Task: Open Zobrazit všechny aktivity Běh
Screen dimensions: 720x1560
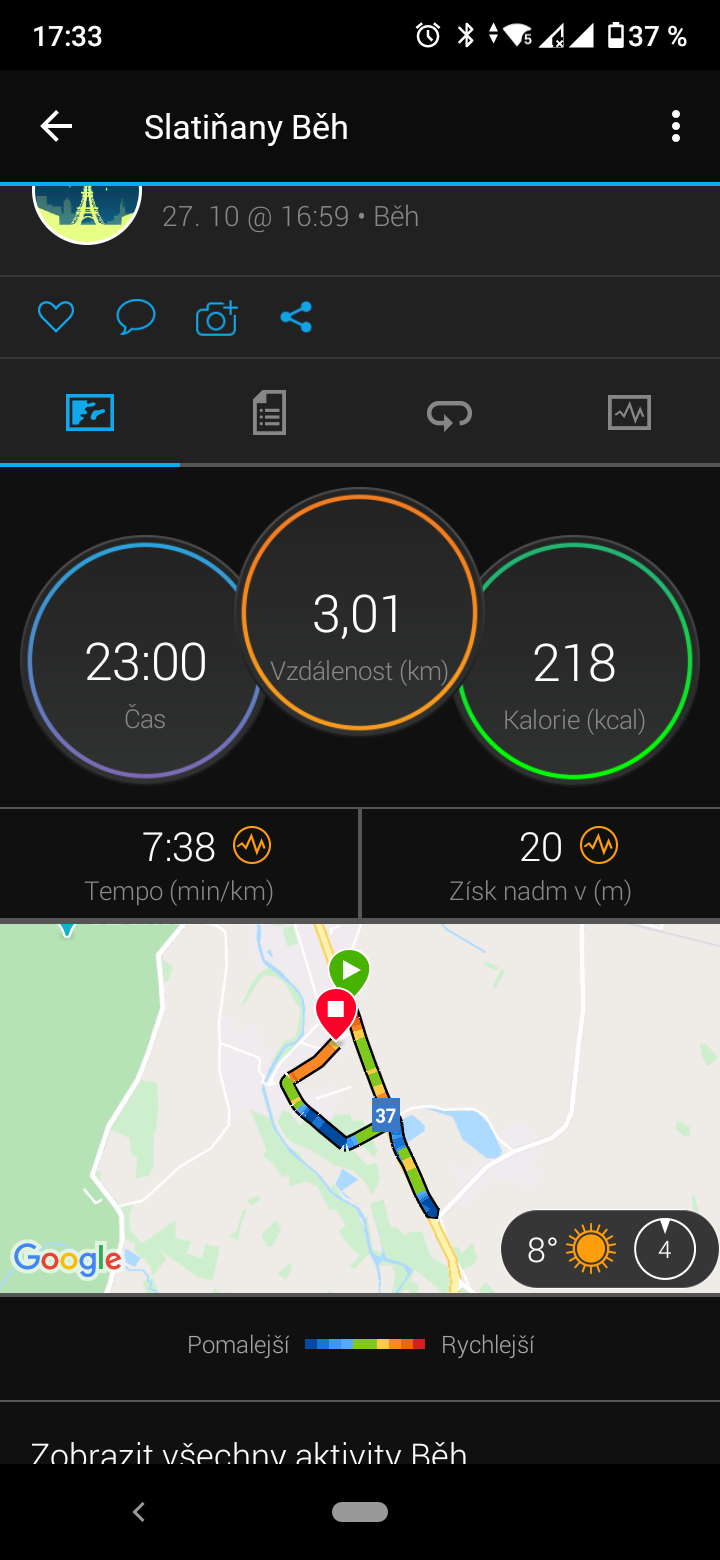Action: pyautogui.click(x=249, y=1452)
